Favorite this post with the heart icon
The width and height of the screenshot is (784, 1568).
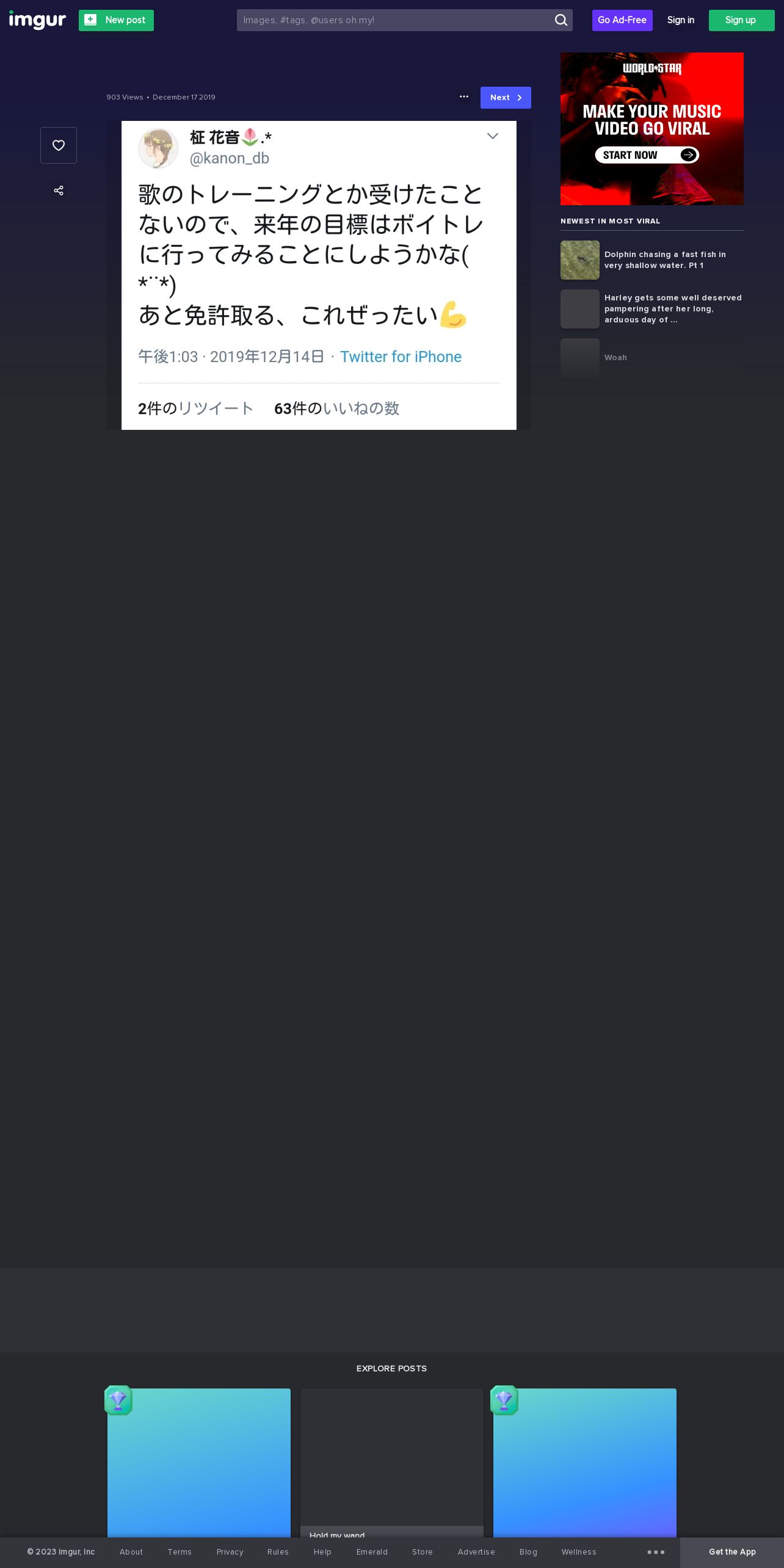[59, 145]
